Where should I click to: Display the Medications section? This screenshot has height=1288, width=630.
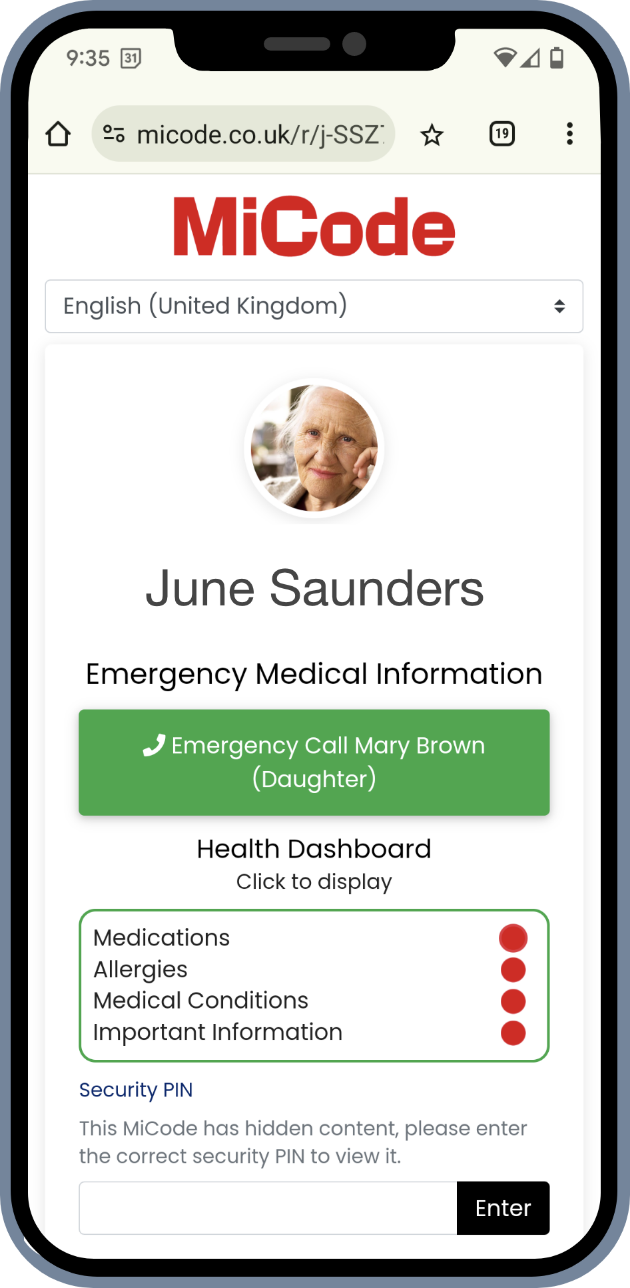162,938
